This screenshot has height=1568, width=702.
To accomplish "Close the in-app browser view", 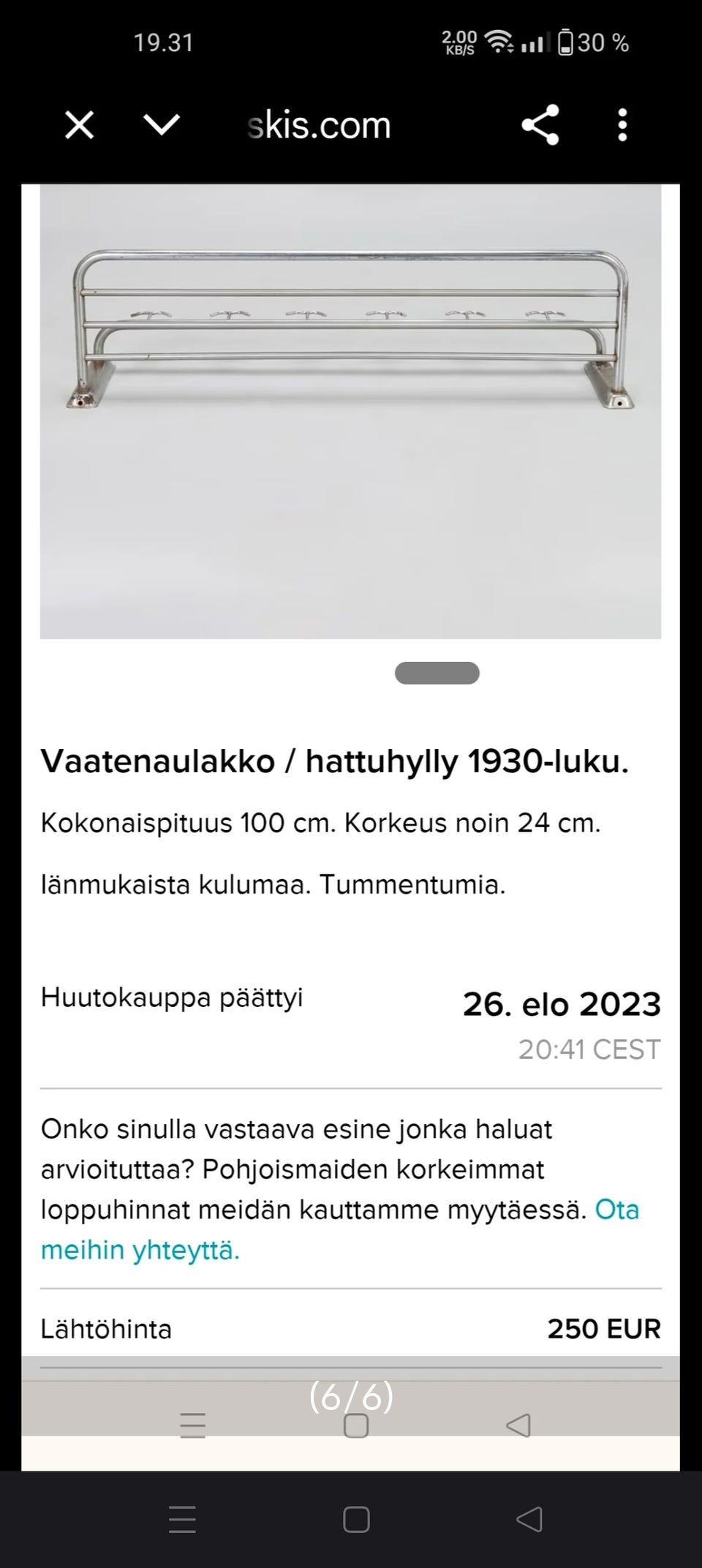I will coord(79,124).
